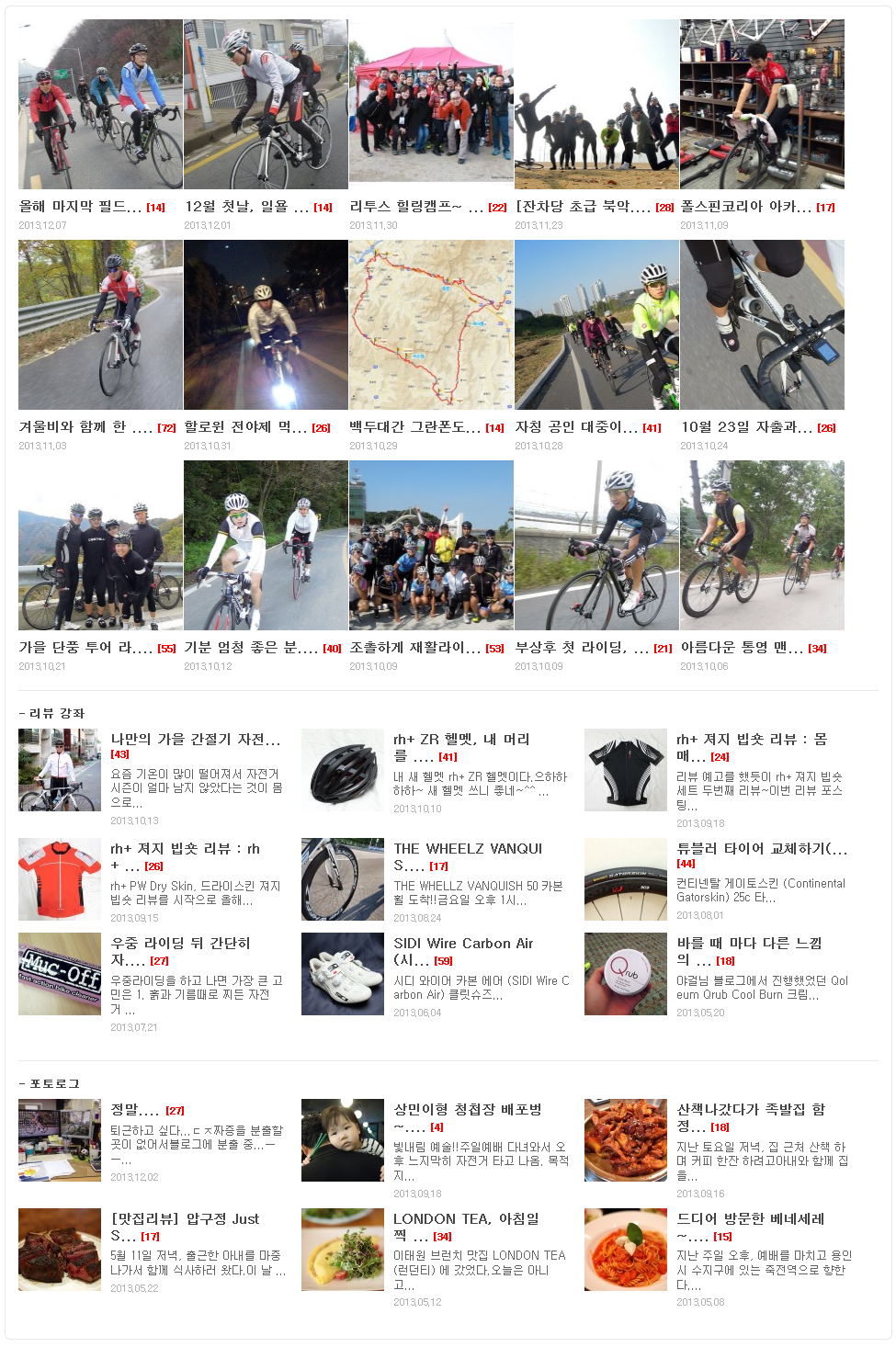
Task: Read the '나만의 가을 간절기 자전...' review
Action: (x=195, y=740)
